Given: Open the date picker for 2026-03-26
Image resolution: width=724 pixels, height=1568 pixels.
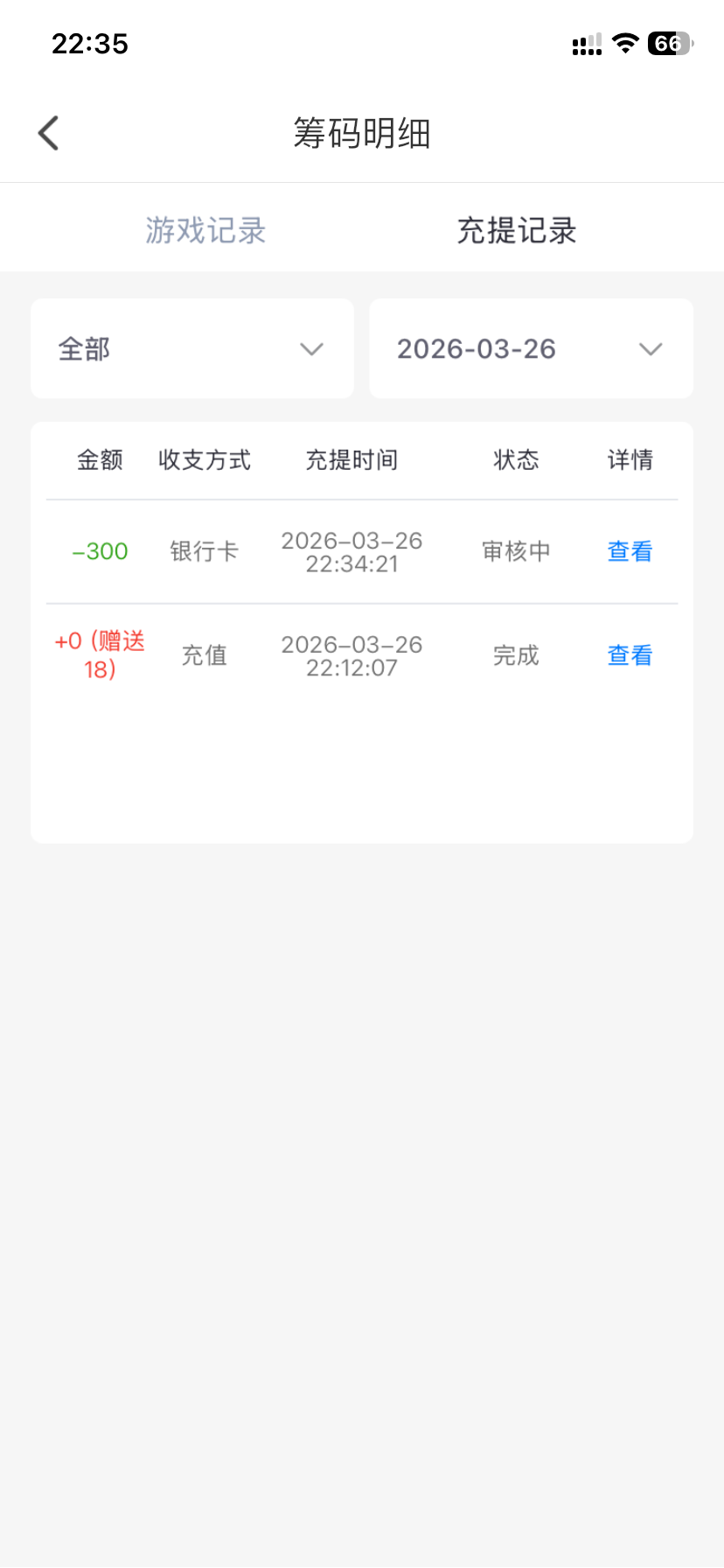Looking at the screenshot, I should click(531, 348).
